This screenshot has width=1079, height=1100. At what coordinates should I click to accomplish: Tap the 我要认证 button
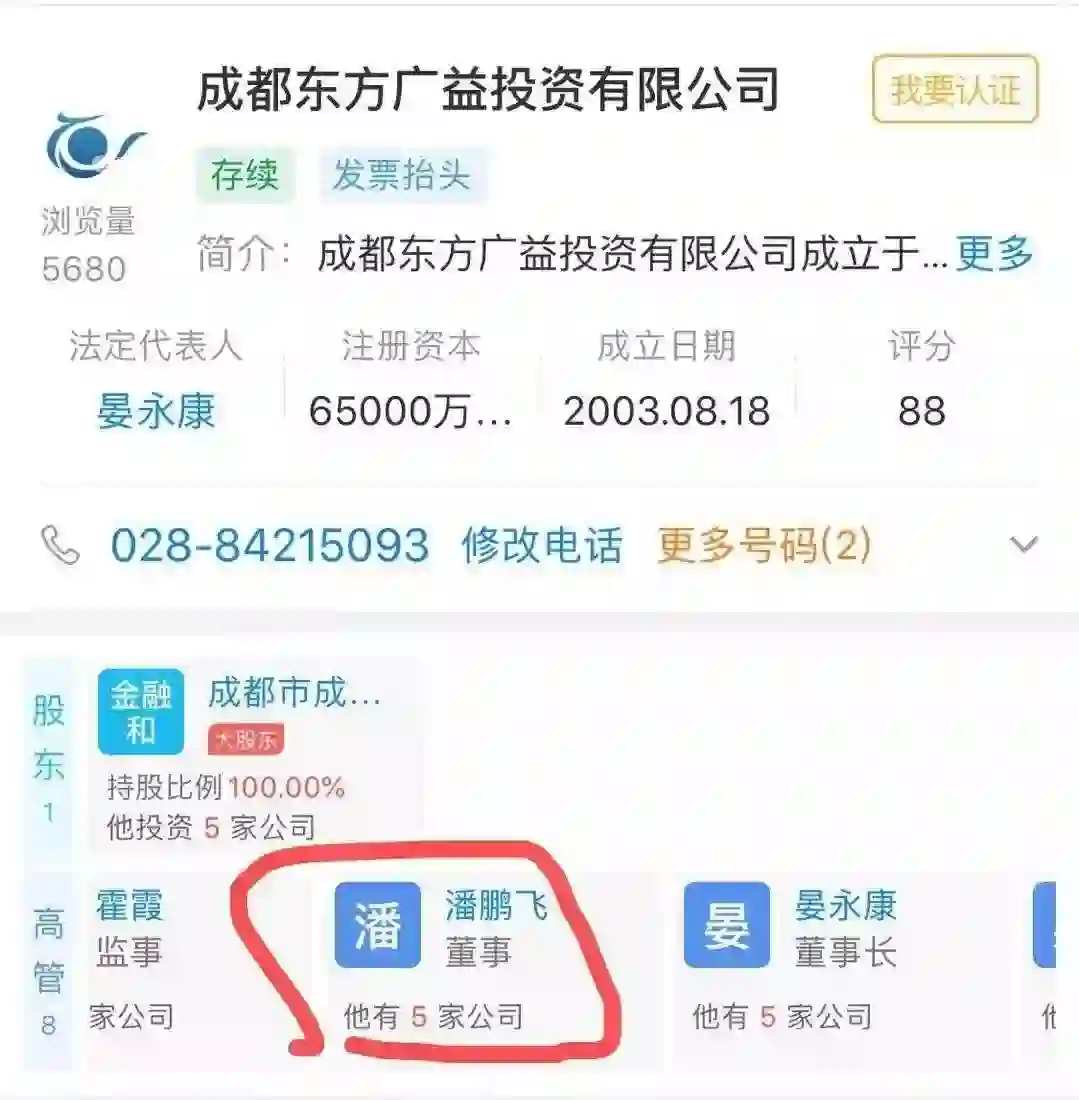(x=955, y=90)
